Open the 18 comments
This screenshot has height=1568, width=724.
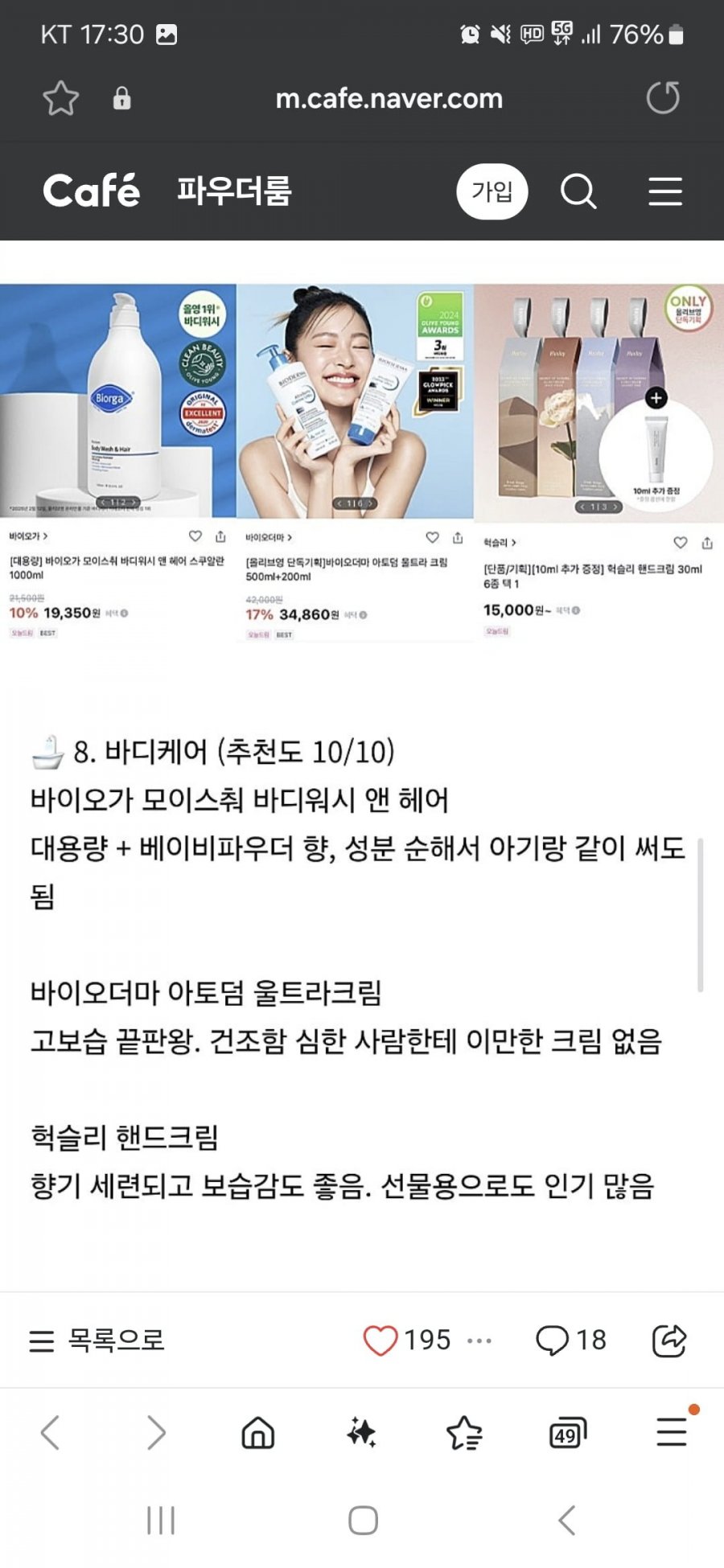(x=571, y=1340)
